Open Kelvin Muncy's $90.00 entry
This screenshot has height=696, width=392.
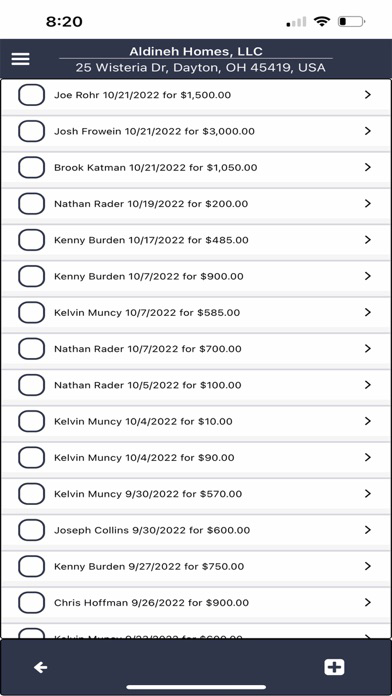(x=196, y=458)
